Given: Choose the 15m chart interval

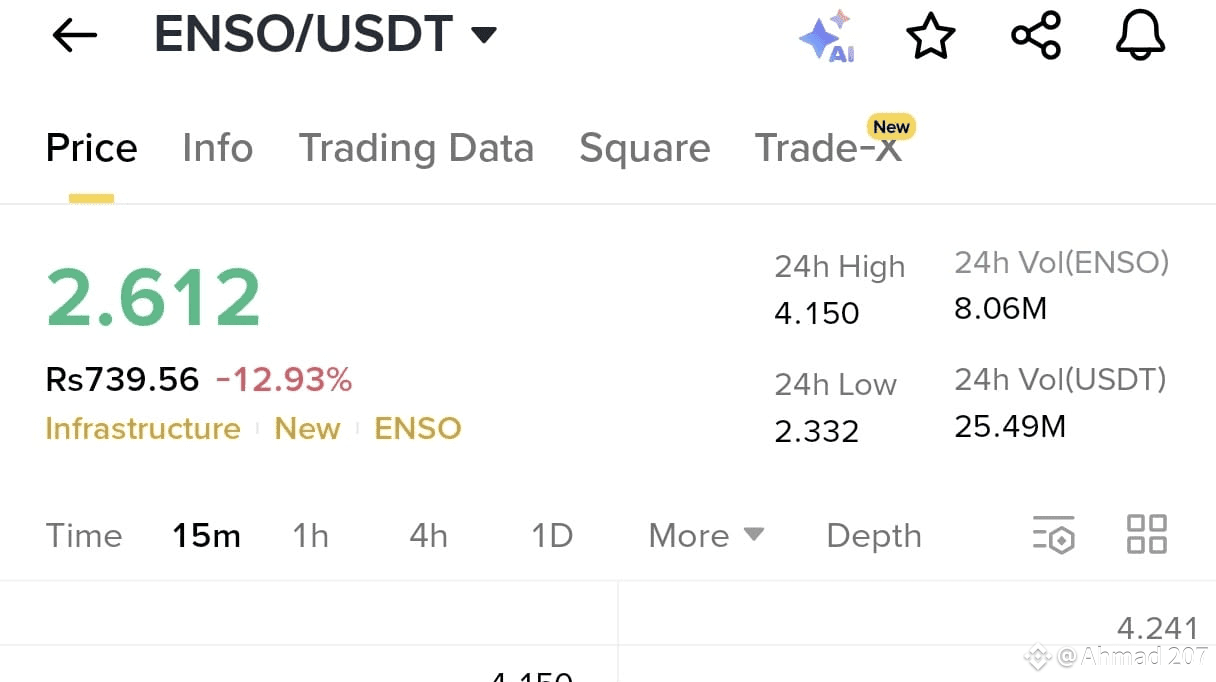Looking at the screenshot, I should coord(206,536).
